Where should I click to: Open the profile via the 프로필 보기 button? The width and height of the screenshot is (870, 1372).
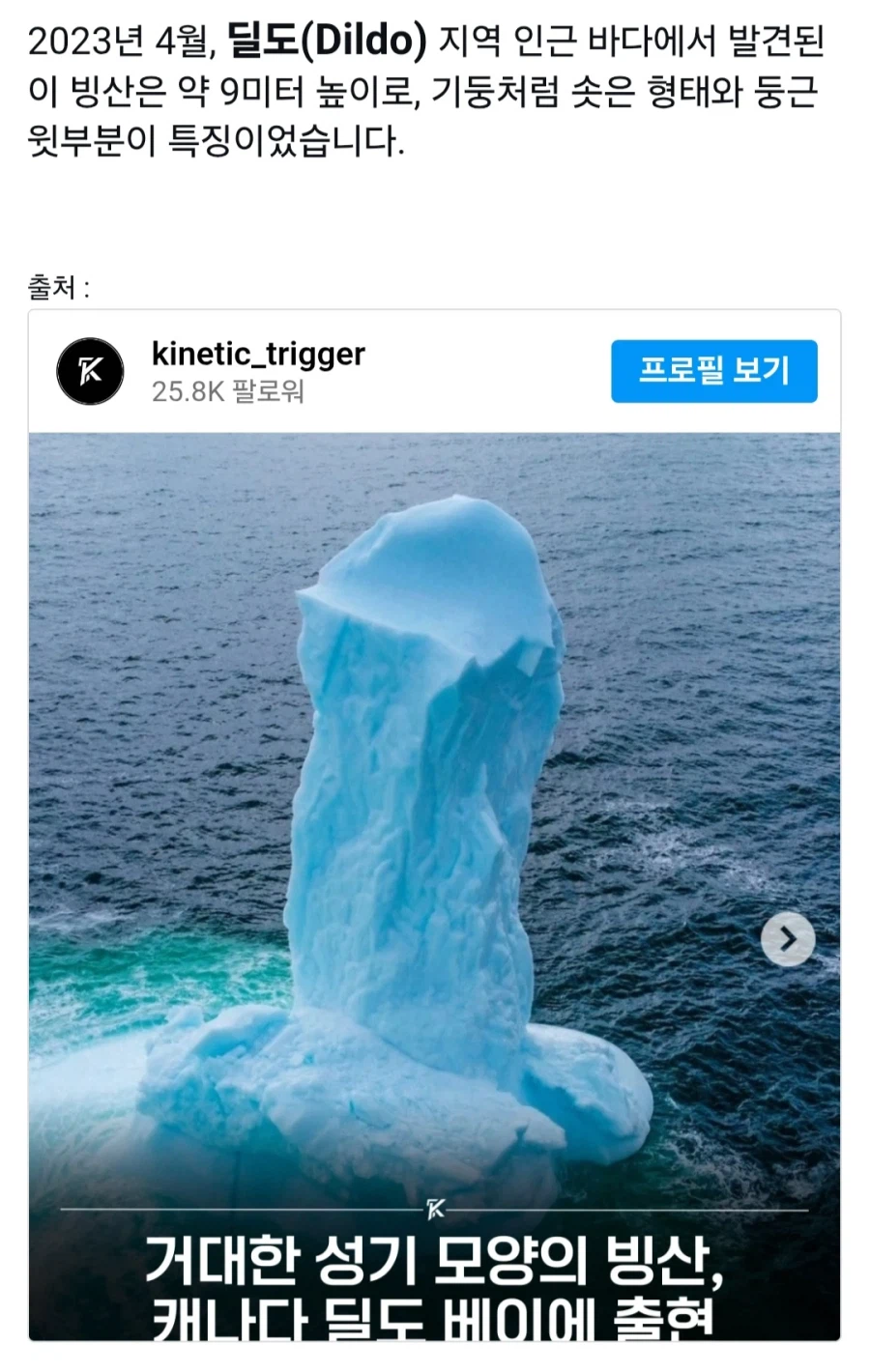(713, 371)
